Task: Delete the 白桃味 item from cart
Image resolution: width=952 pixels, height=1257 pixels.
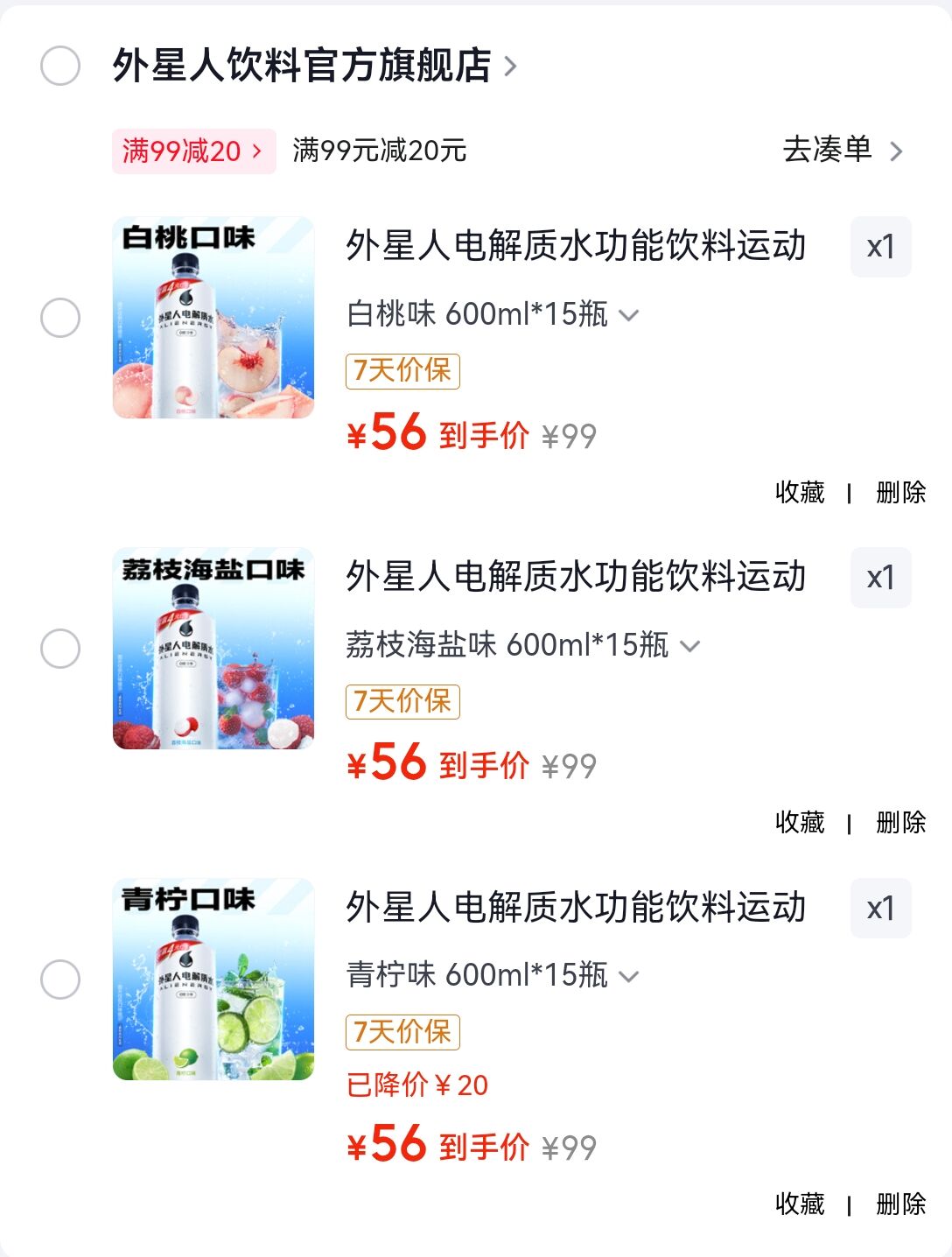Action: (x=900, y=493)
